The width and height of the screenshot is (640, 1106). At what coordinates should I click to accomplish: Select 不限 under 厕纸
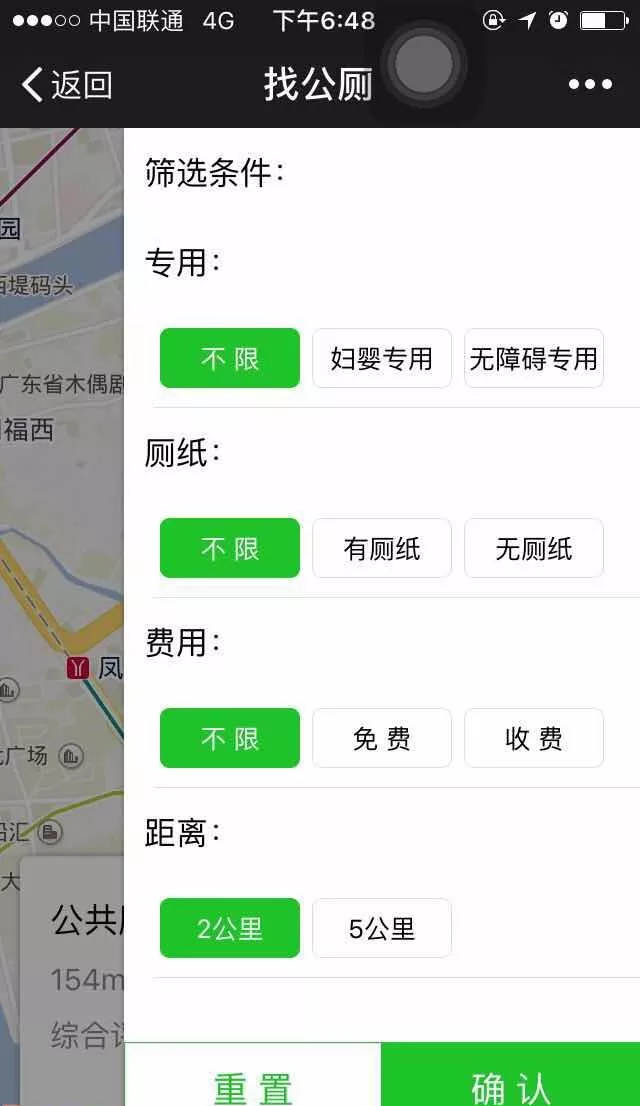tap(230, 548)
